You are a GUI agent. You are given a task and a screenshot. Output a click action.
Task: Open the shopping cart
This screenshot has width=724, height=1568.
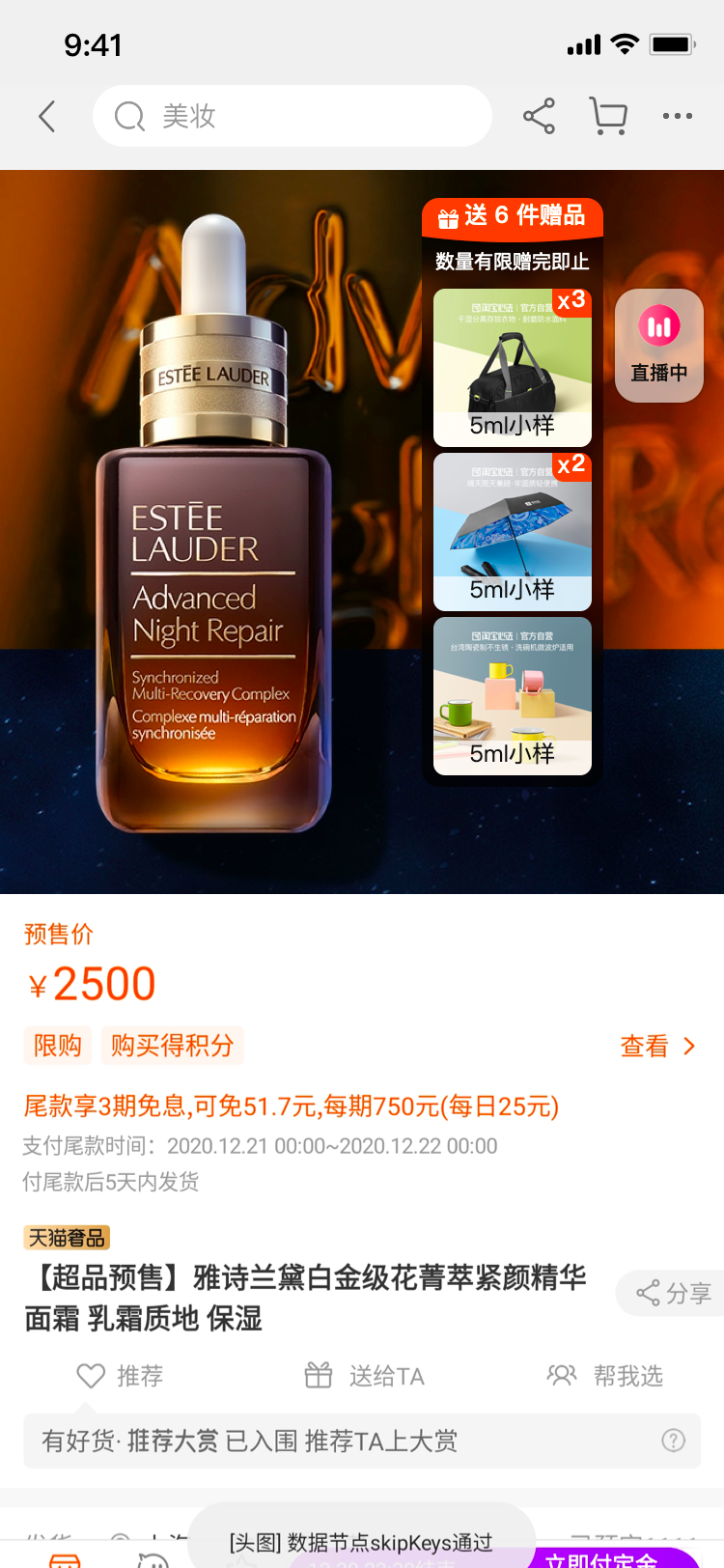coord(608,117)
